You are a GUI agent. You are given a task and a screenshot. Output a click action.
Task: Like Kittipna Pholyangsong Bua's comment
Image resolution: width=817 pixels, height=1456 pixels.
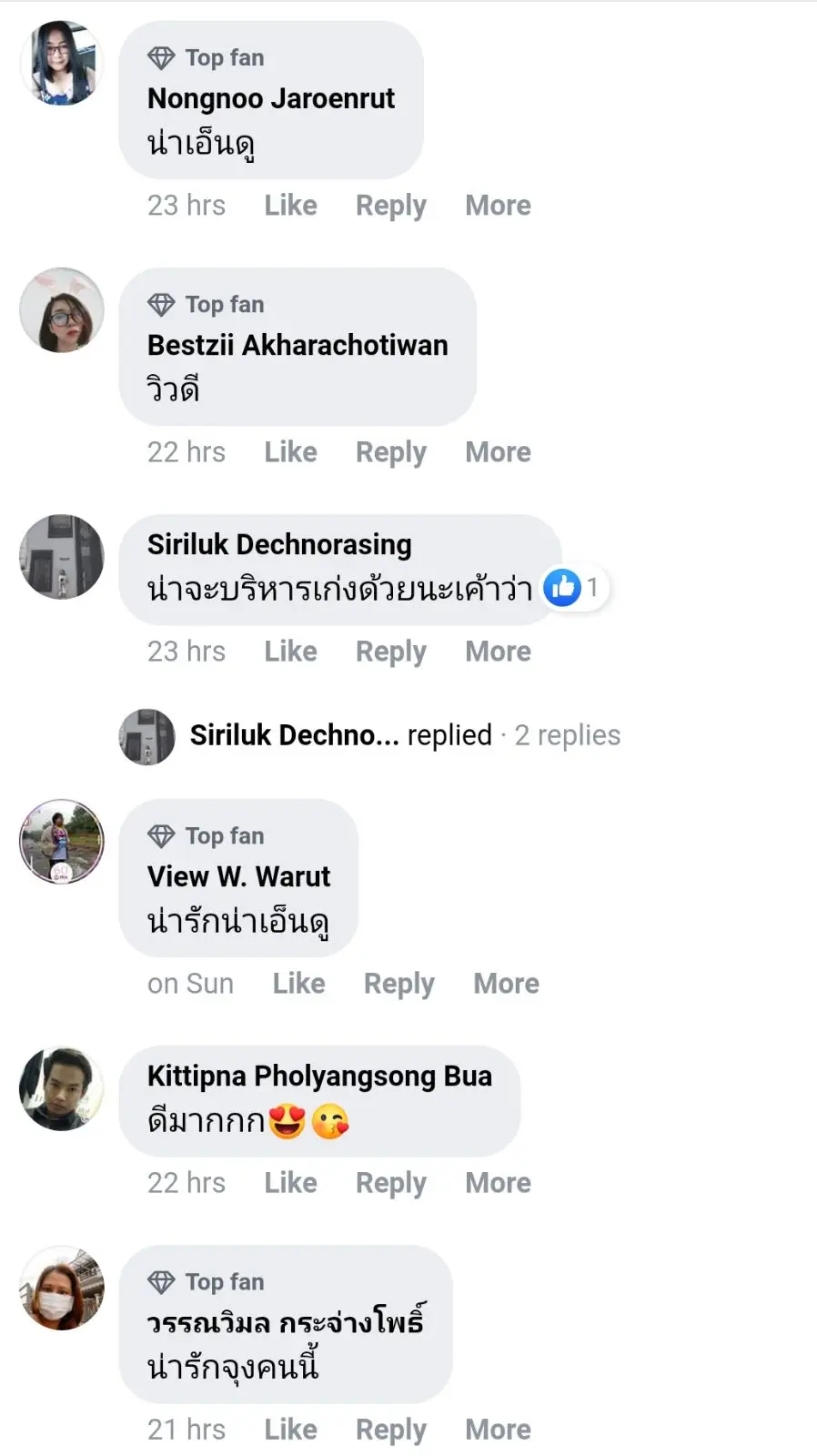click(290, 1183)
